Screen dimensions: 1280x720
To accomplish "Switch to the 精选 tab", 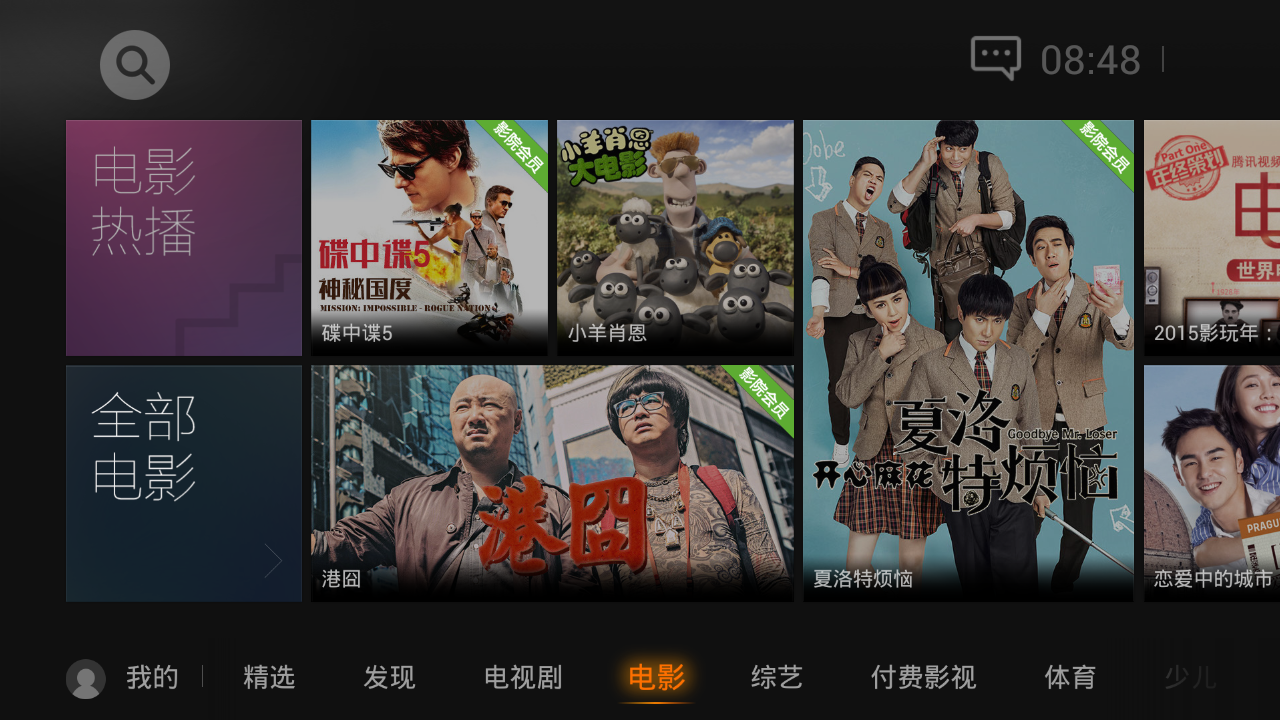I will pyautogui.click(x=269, y=678).
